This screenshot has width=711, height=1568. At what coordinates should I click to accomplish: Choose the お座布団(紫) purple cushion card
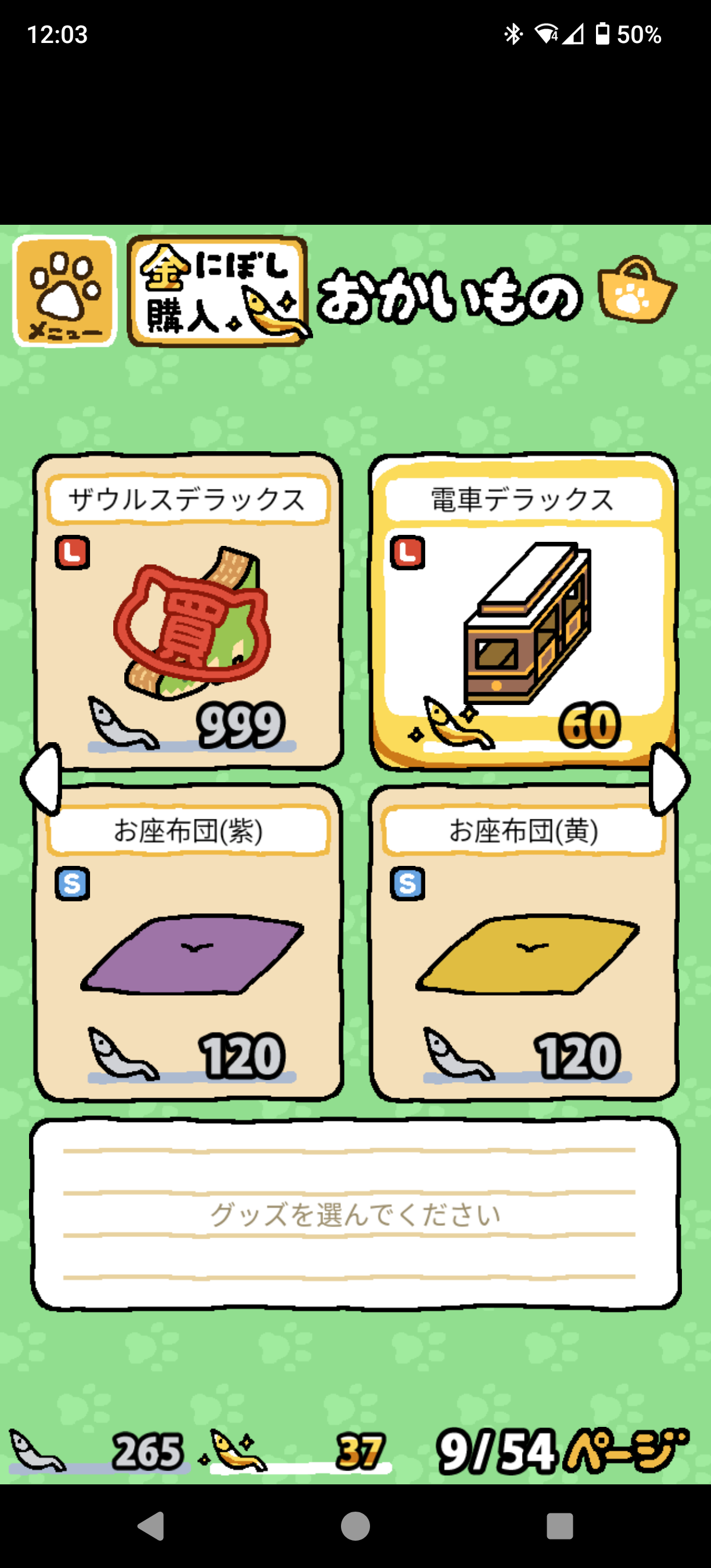(x=188, y=943)
